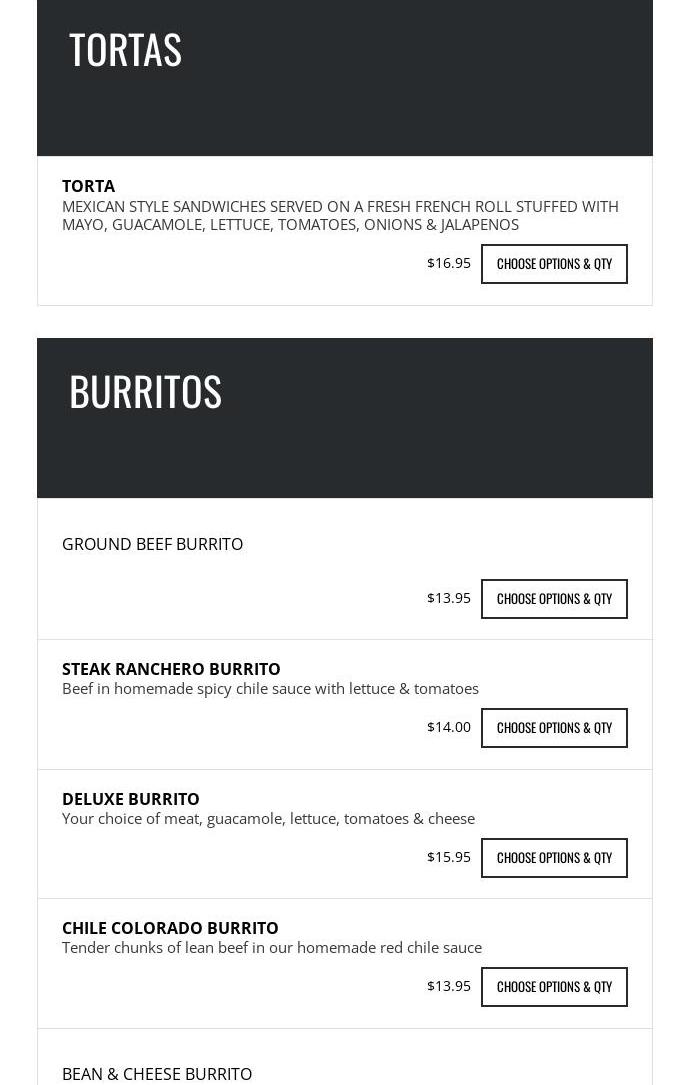The image size is (690, 1085).
Task: Select options for the Ground Beef Burrito
Action: coord(554,599)
